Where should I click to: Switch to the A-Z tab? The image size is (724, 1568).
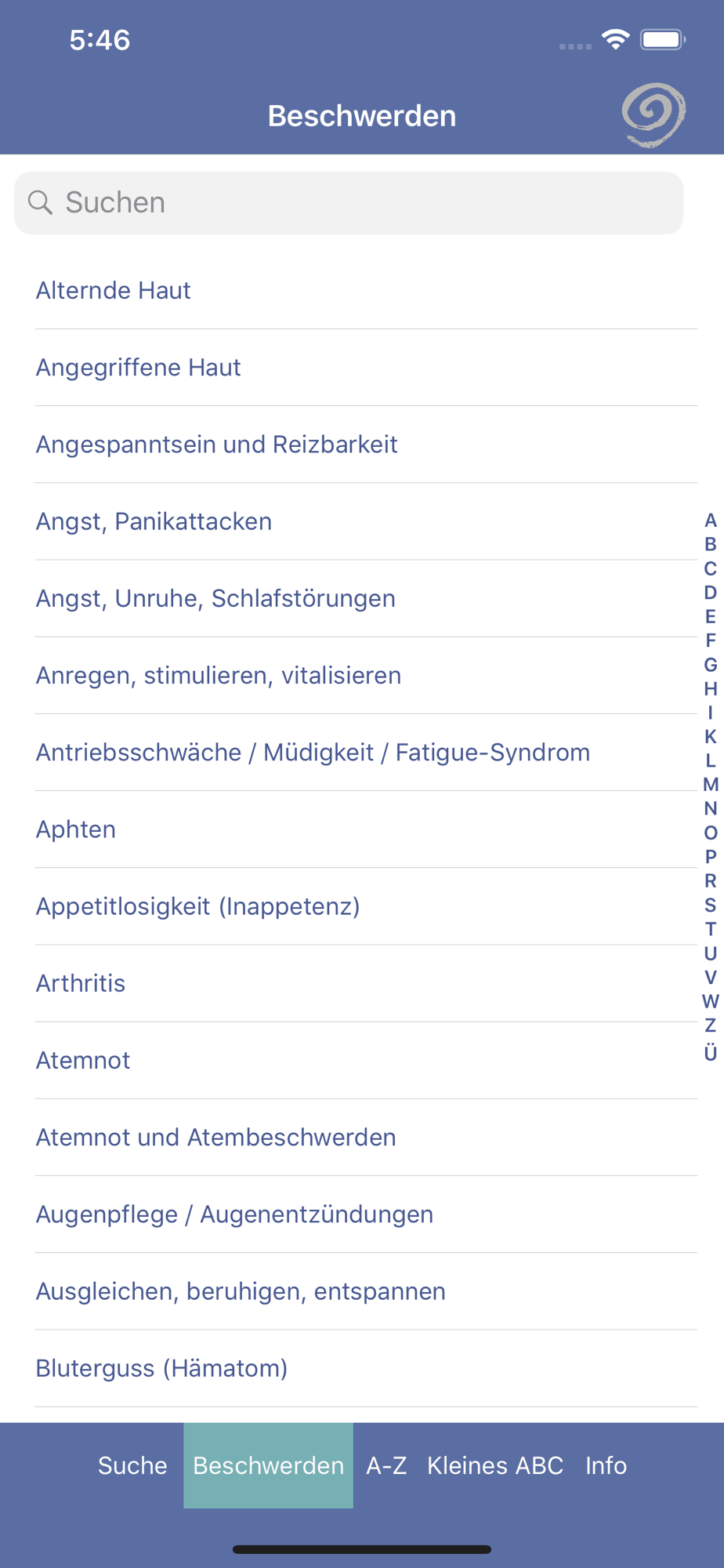(x=386, y=1465)
